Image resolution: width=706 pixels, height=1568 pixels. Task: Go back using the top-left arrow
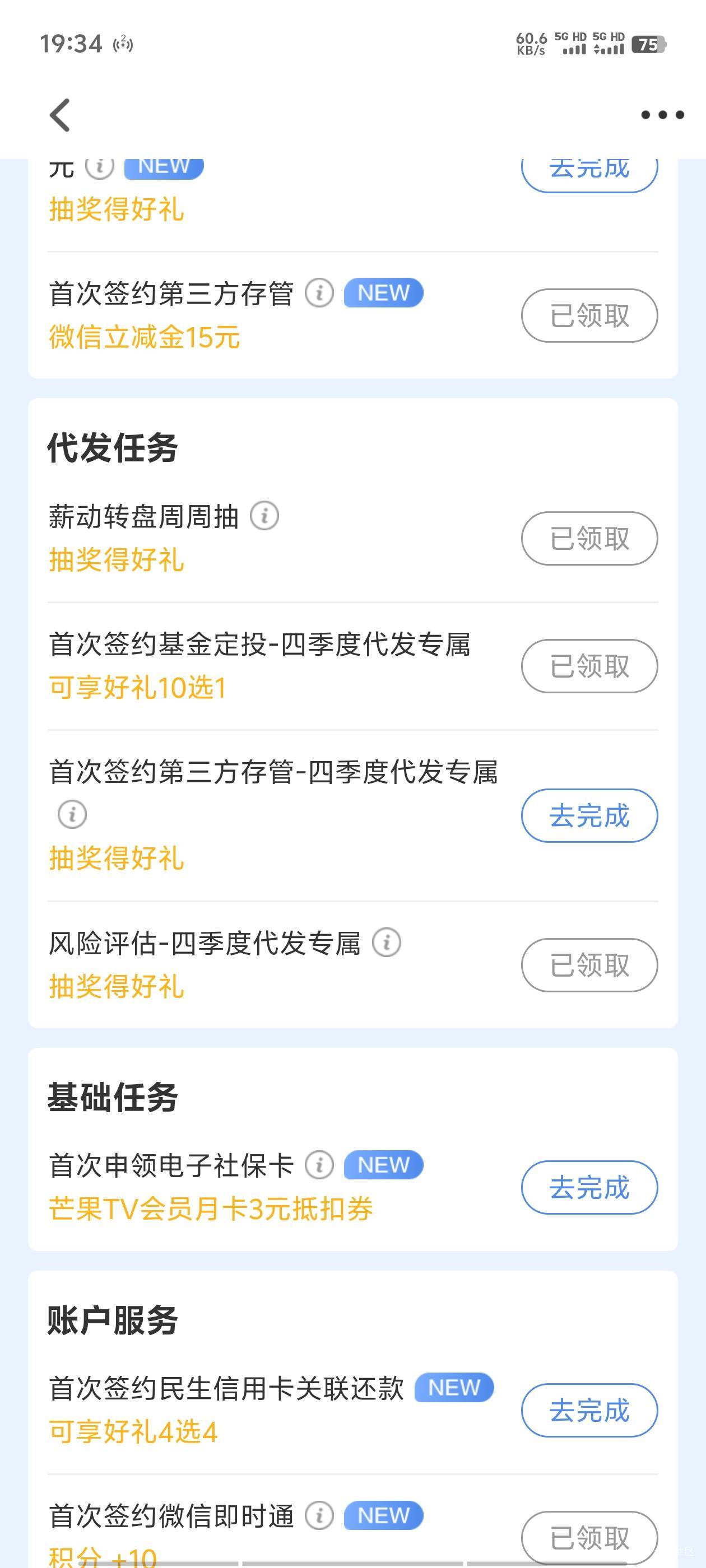(x=61, y=115)
